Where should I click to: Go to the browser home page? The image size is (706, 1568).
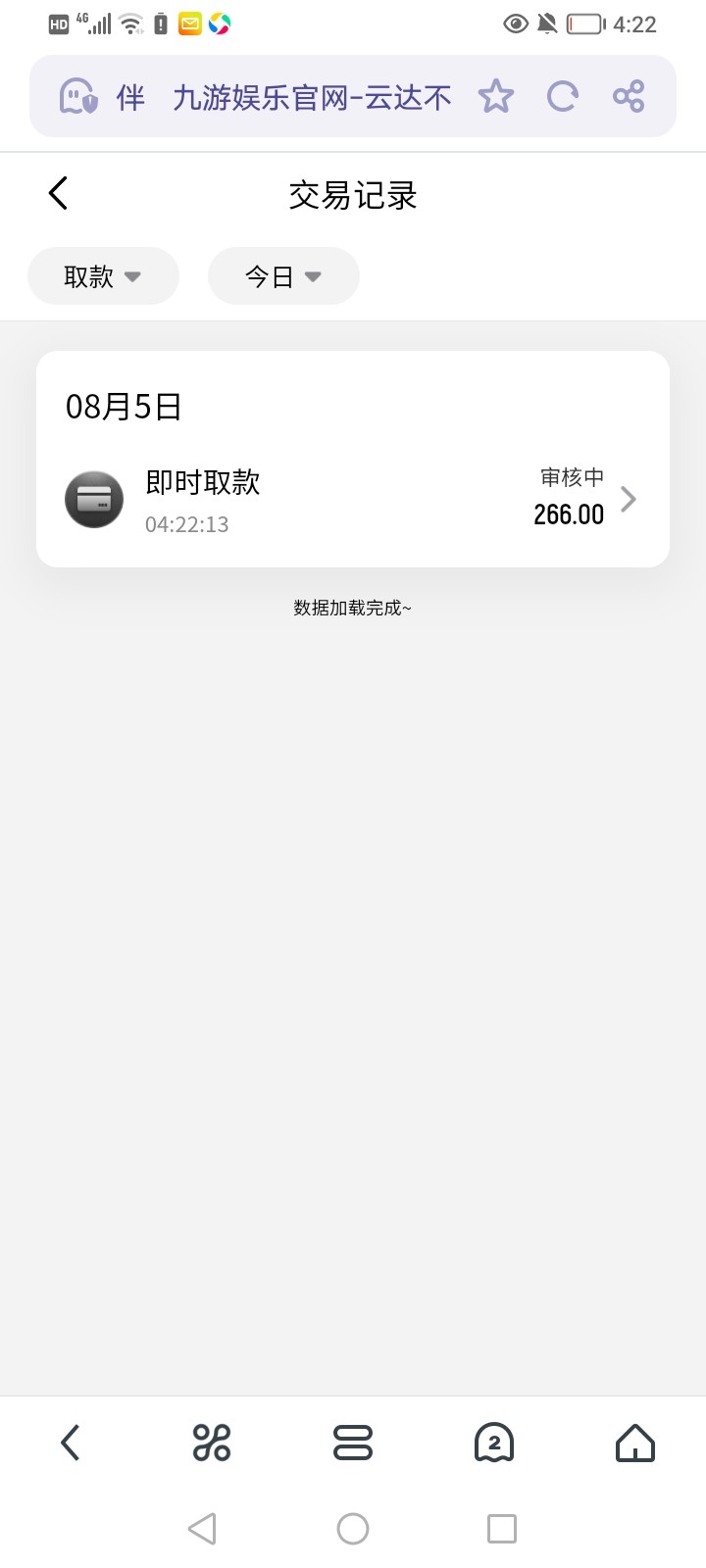635,1443
